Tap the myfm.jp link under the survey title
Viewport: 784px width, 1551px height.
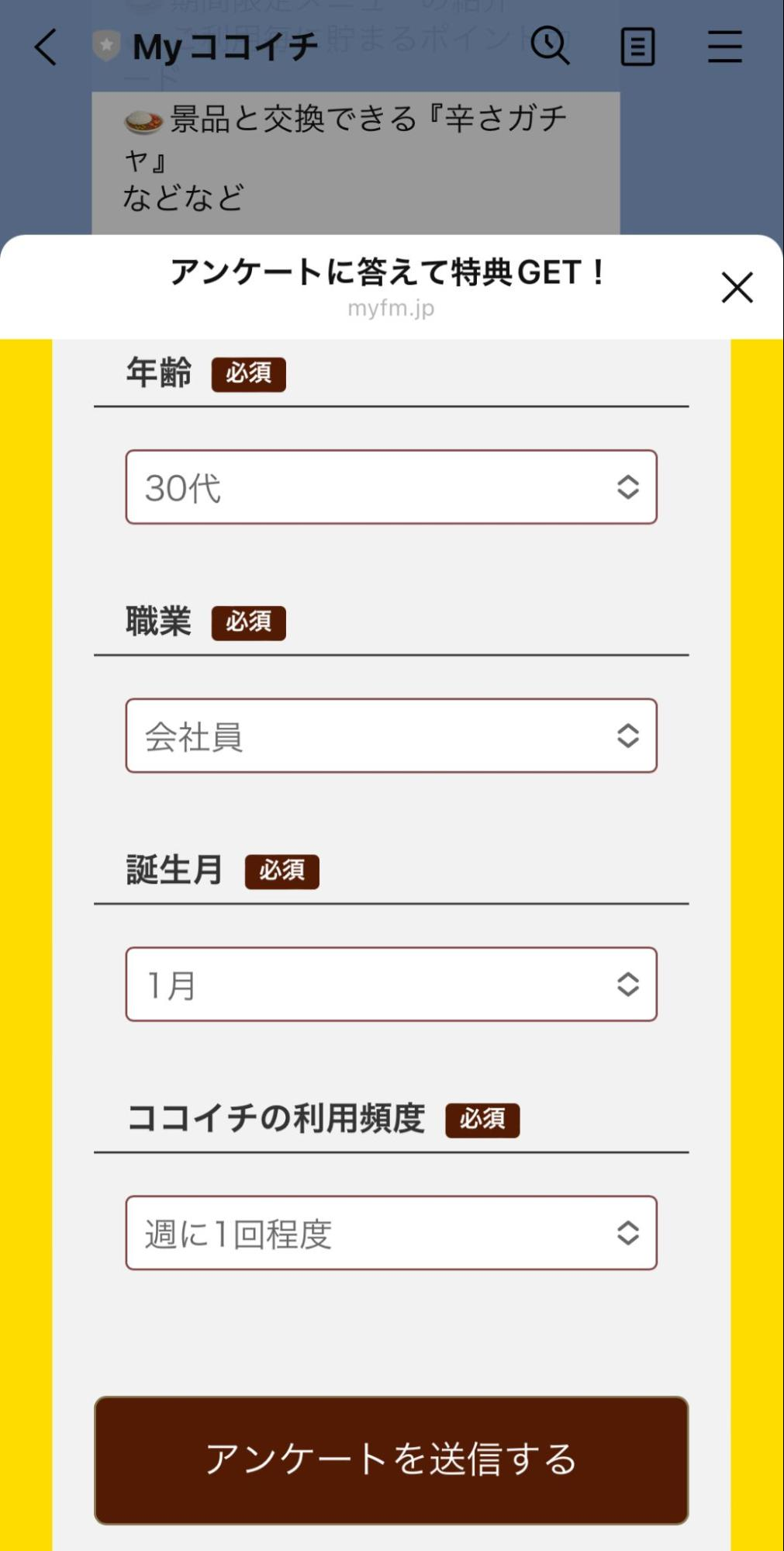tap(392, 308)
